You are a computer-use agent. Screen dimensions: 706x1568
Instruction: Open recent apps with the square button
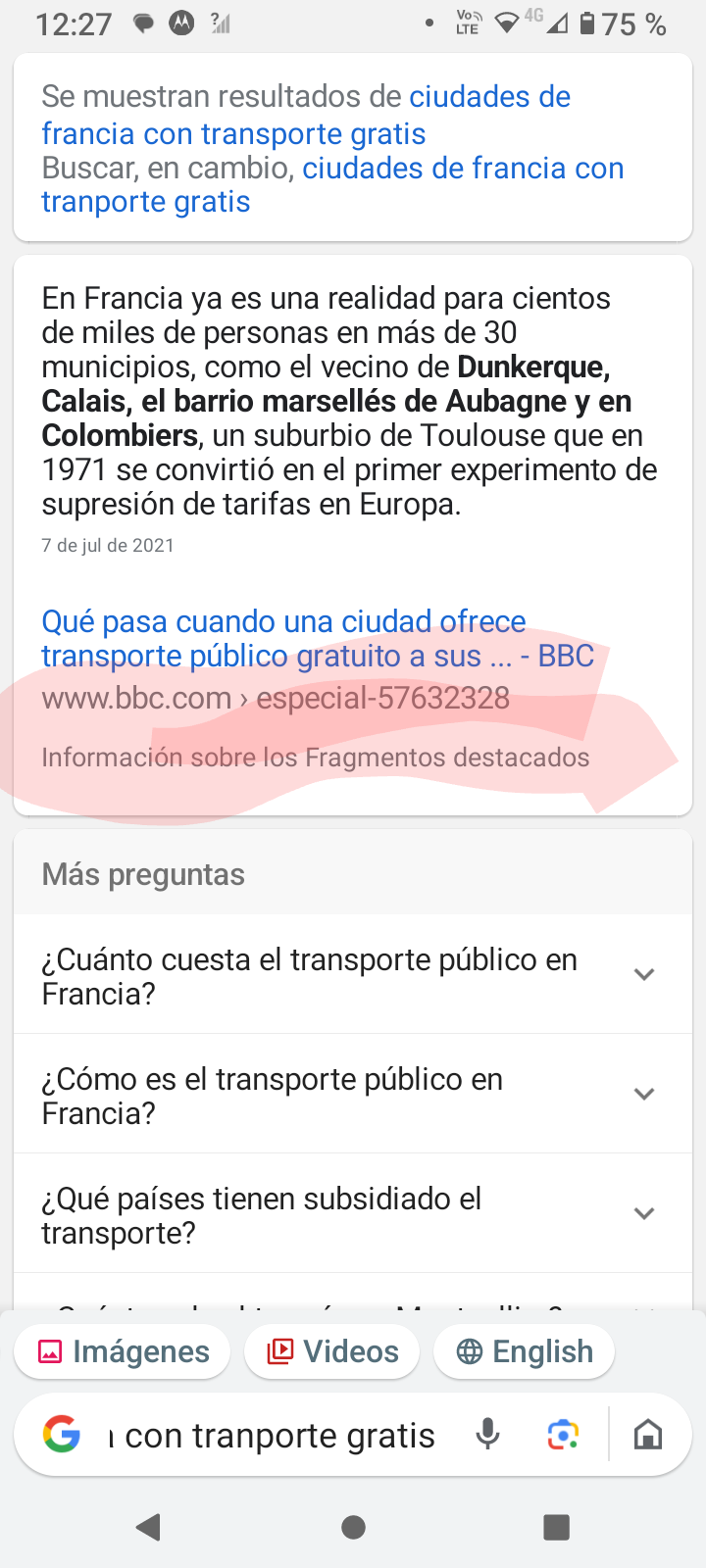(556, 1527)
